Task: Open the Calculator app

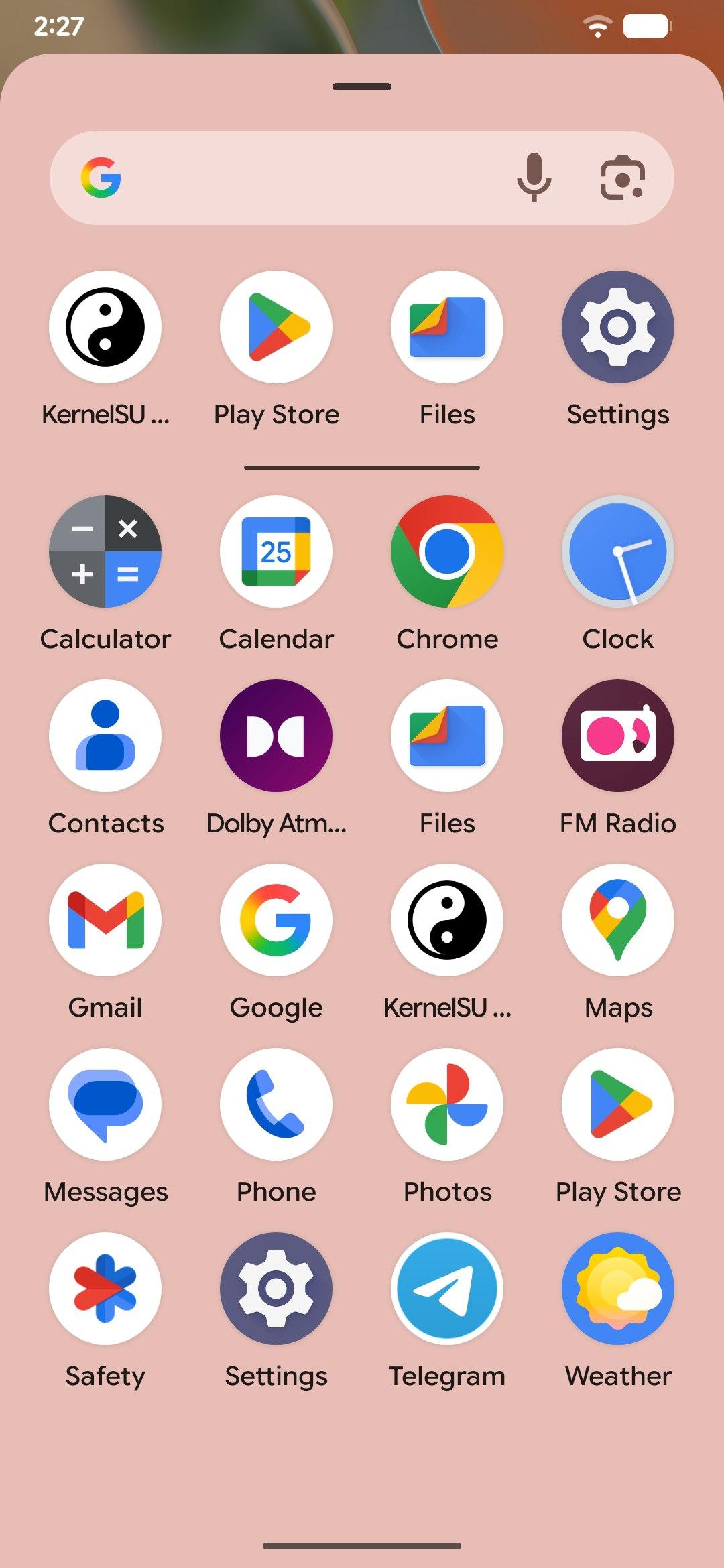Action: click(x=105, y=551)
